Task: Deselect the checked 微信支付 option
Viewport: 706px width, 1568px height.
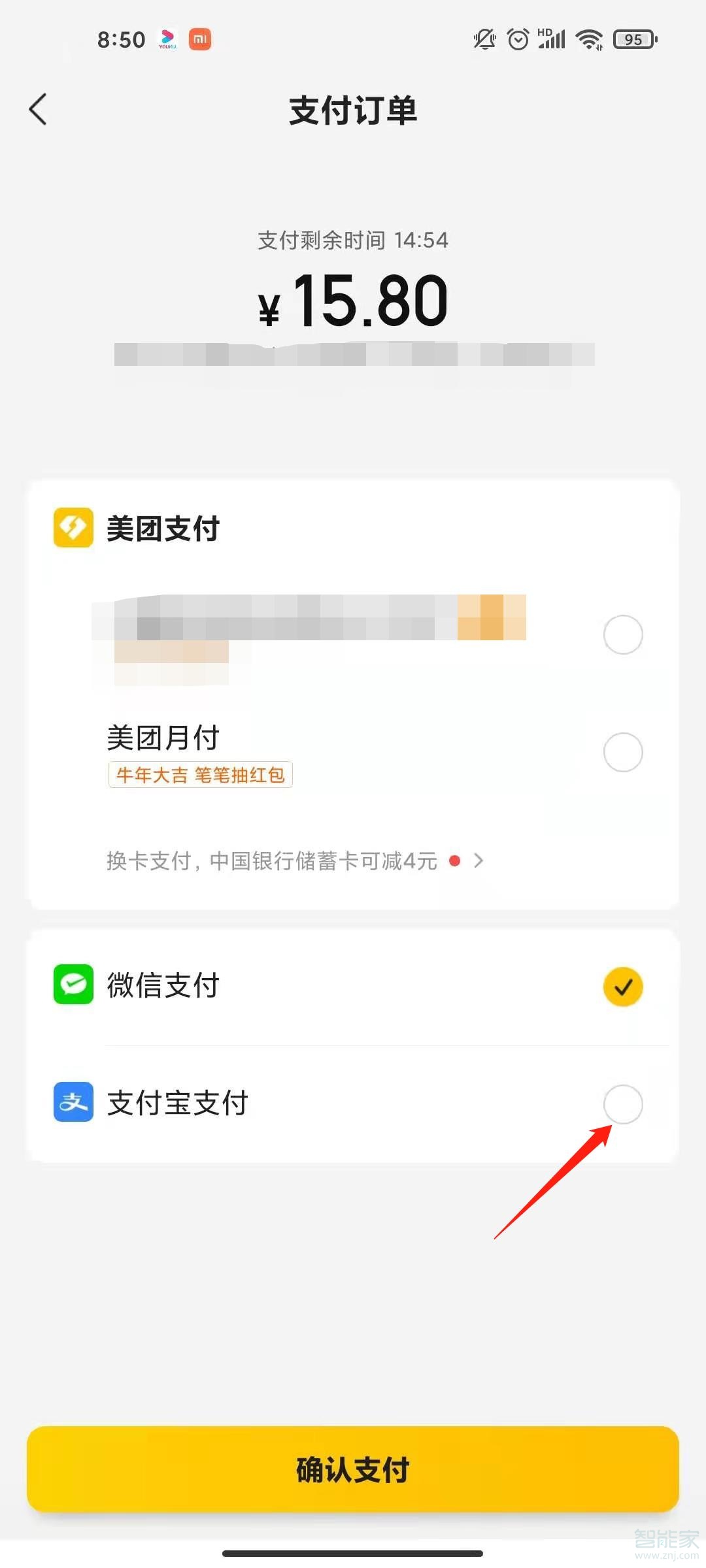Action: click(x=622, y=987)
